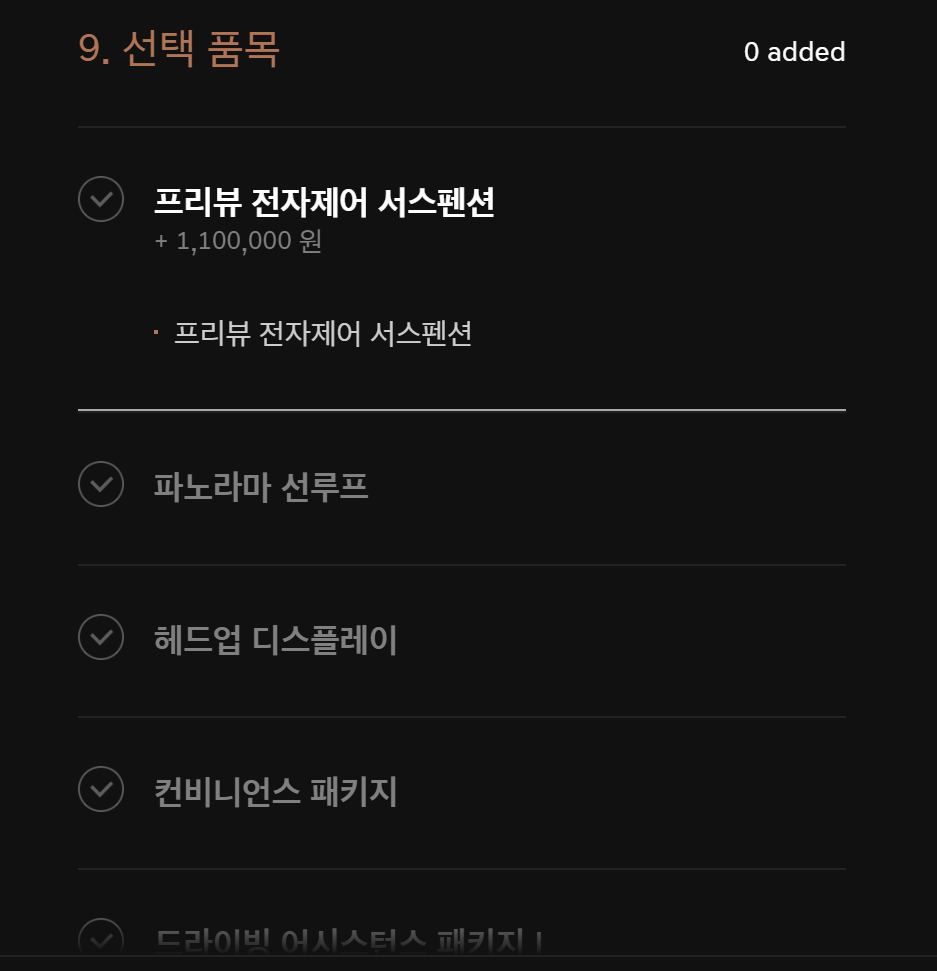Click the 파노라마 선루프 circular check icon

[100, 484]
